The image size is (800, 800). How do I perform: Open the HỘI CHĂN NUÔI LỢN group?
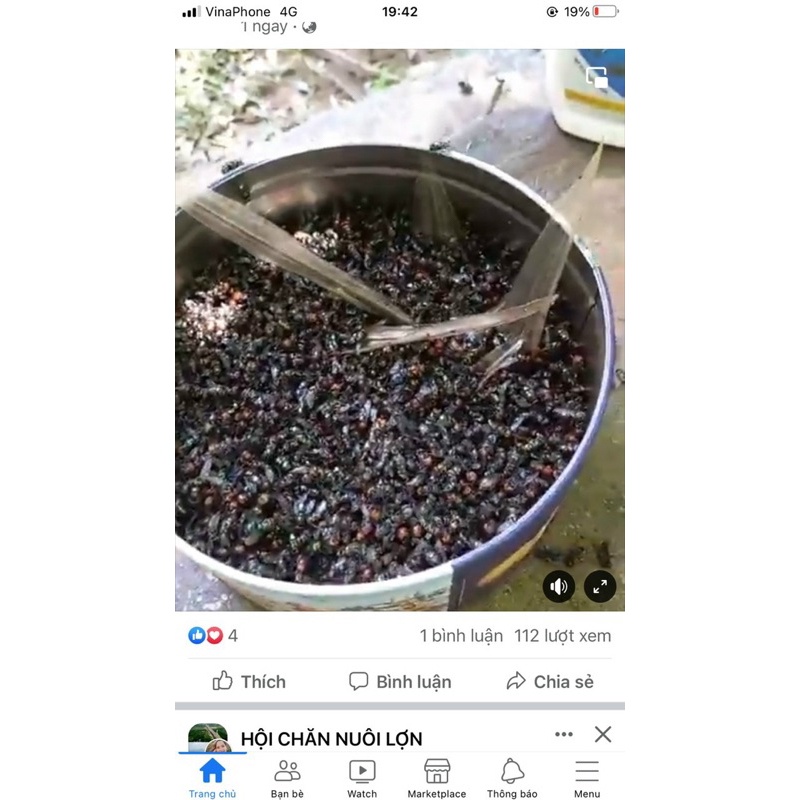tap(331, 739)
